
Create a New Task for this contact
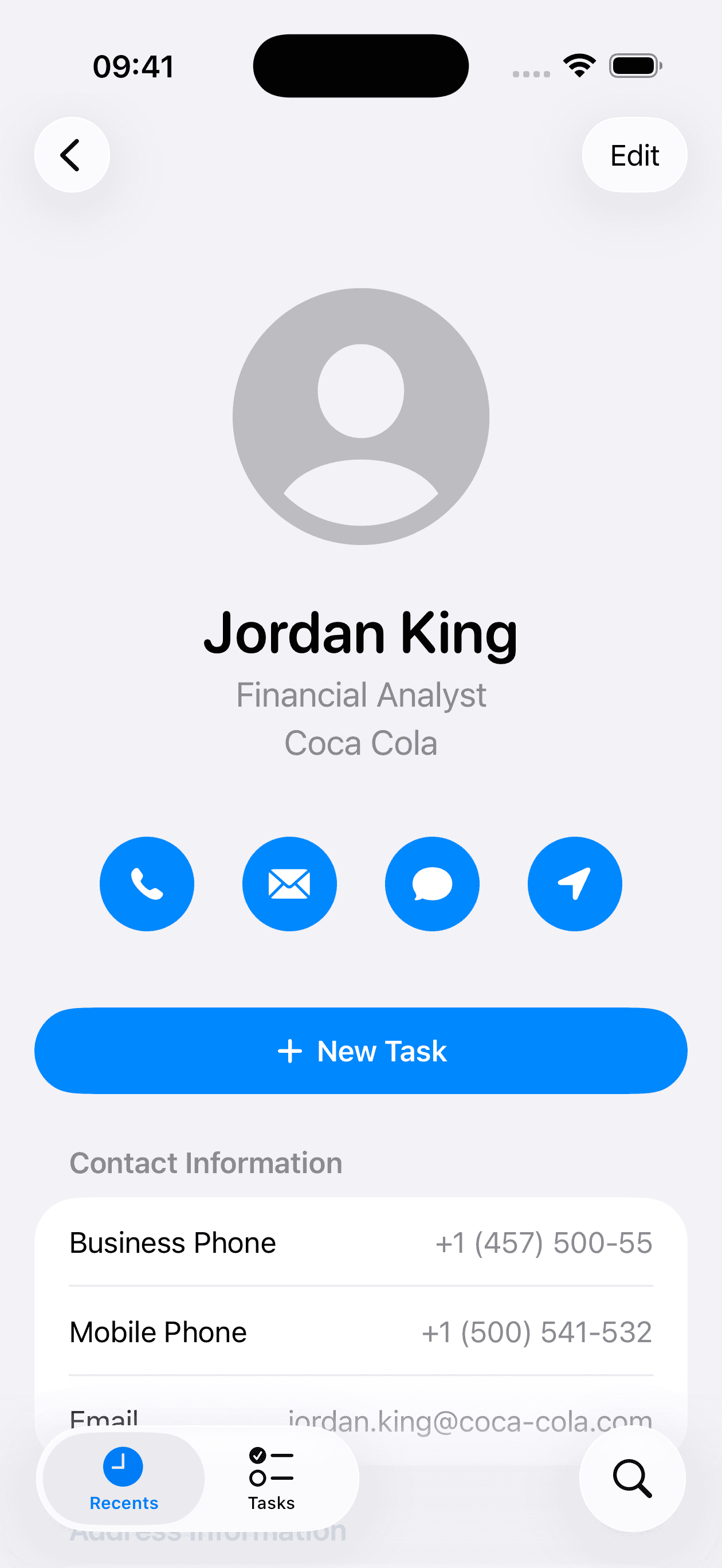tap(361, 1051)
